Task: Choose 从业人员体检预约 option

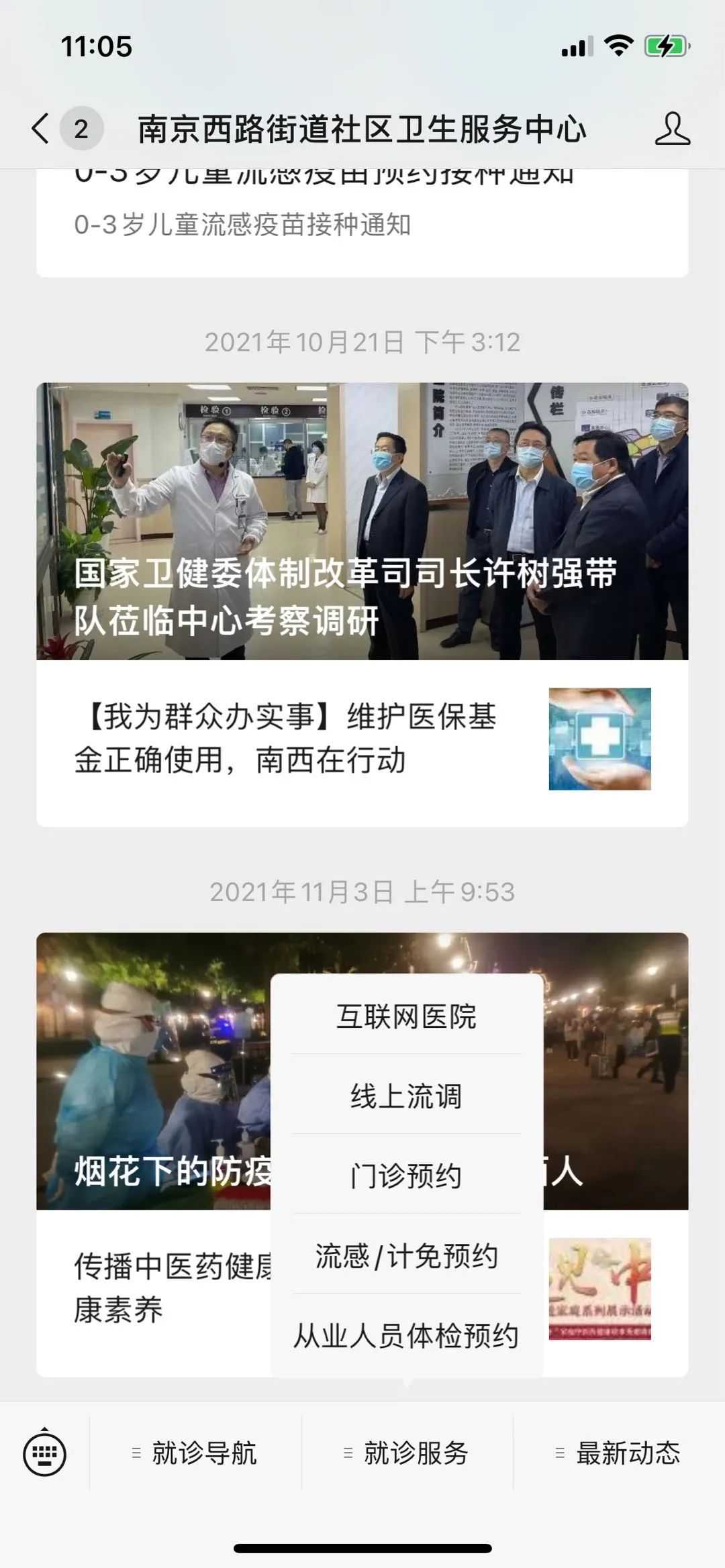Action: click(405, 1330)
